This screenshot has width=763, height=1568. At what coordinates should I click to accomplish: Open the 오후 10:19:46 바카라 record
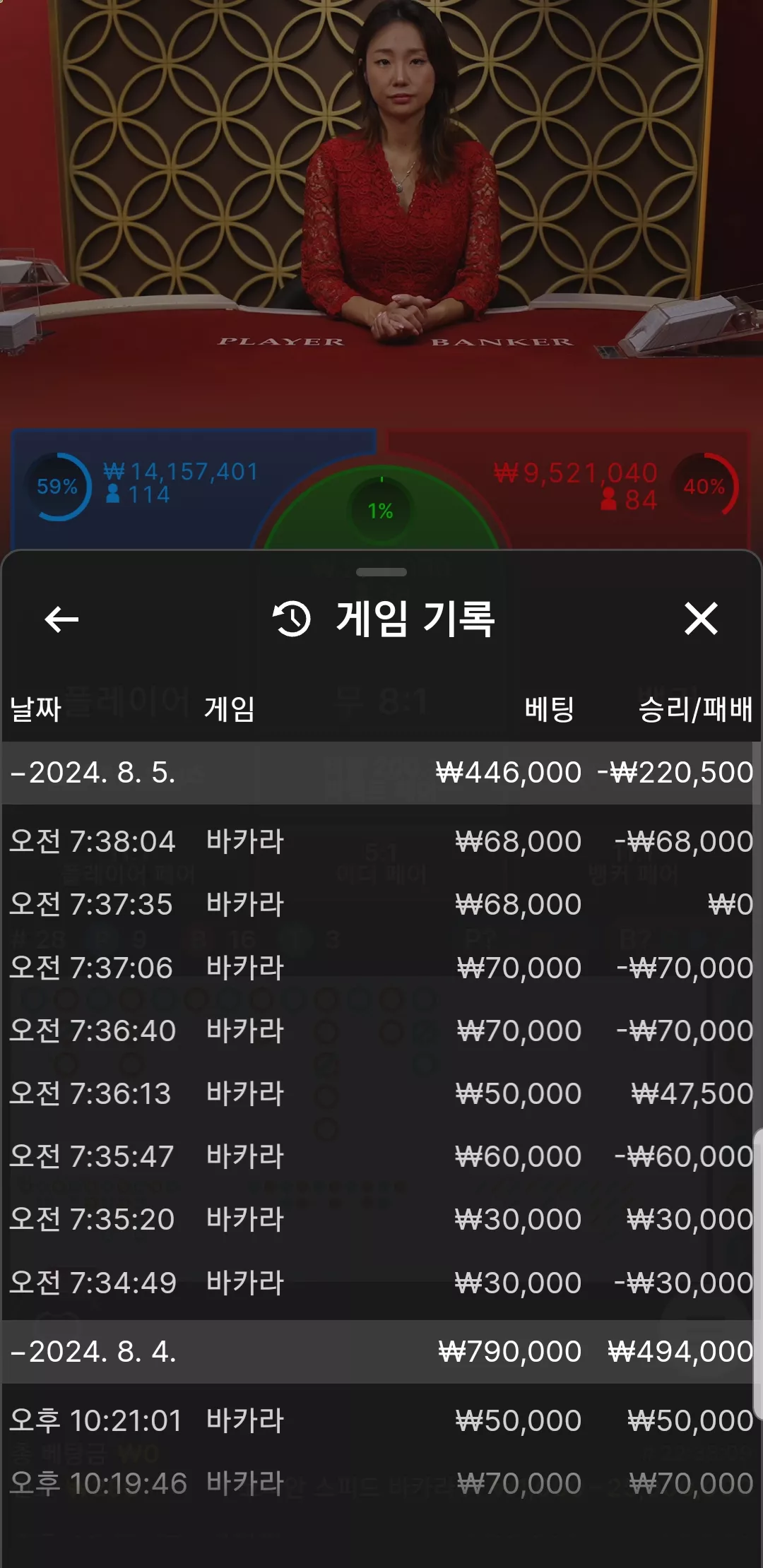[381, 1483]
